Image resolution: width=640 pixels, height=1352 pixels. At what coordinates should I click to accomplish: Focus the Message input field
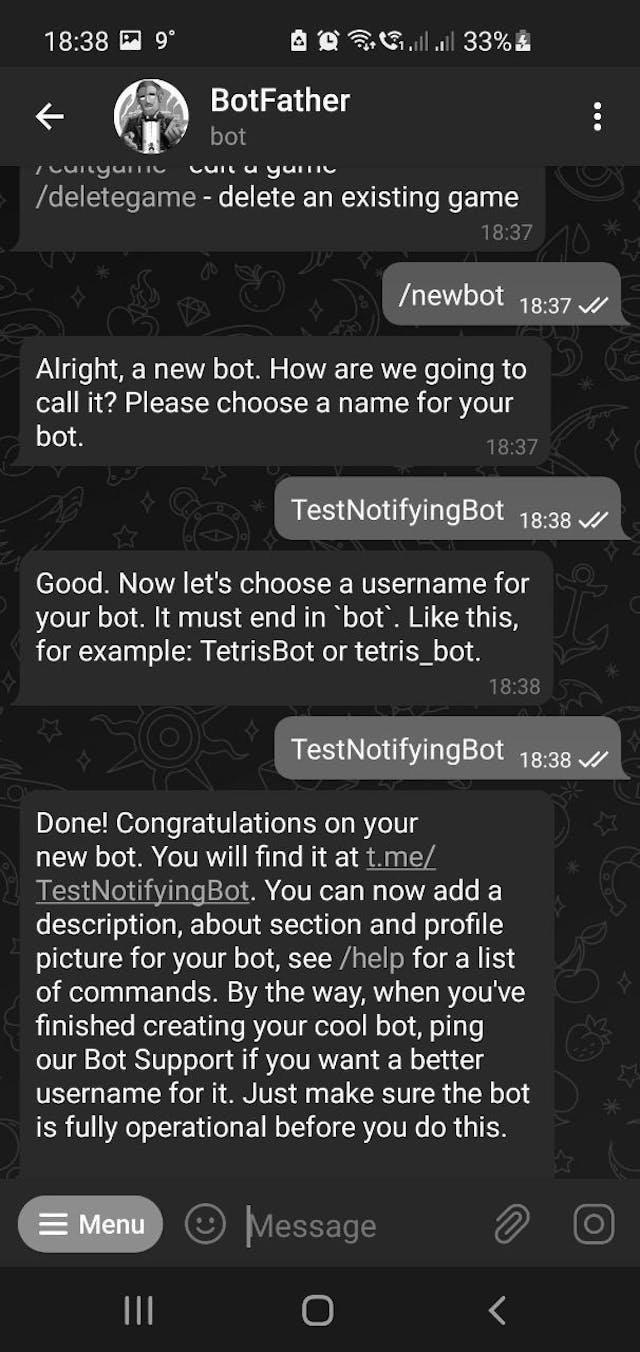point(360,1225)
